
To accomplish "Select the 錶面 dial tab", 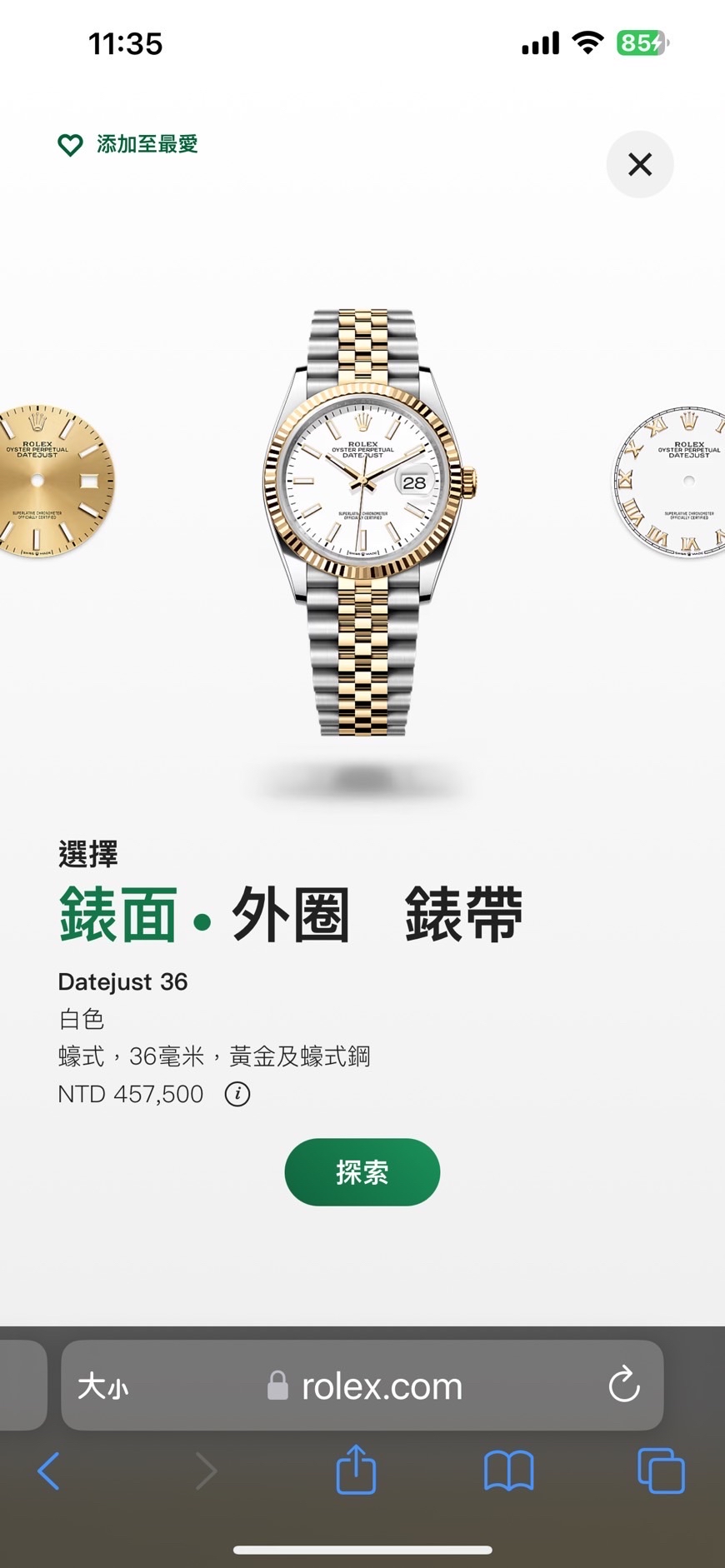I will point(118,915).
